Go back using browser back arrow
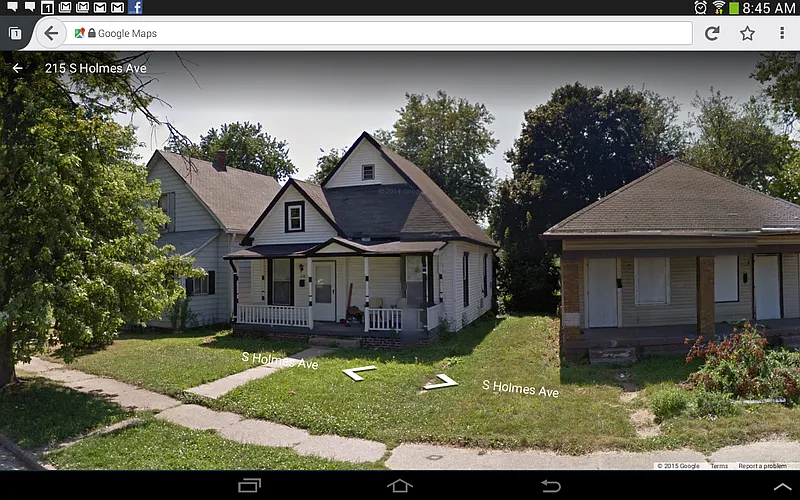 coord(51,33)
